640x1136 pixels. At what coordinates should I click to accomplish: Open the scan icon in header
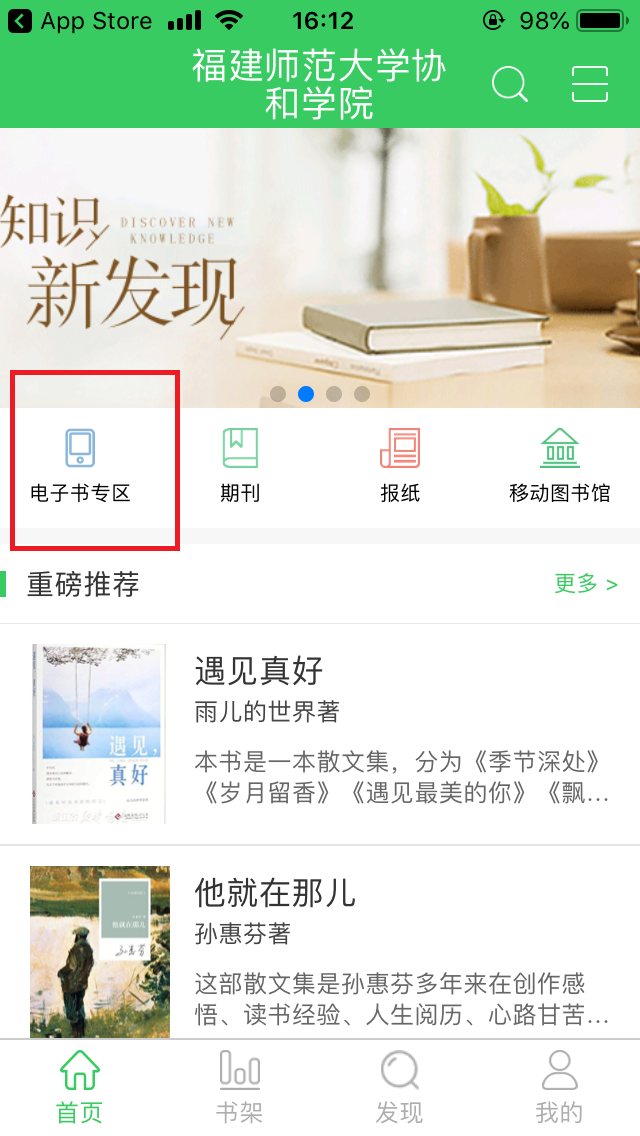tap(590, 84)
